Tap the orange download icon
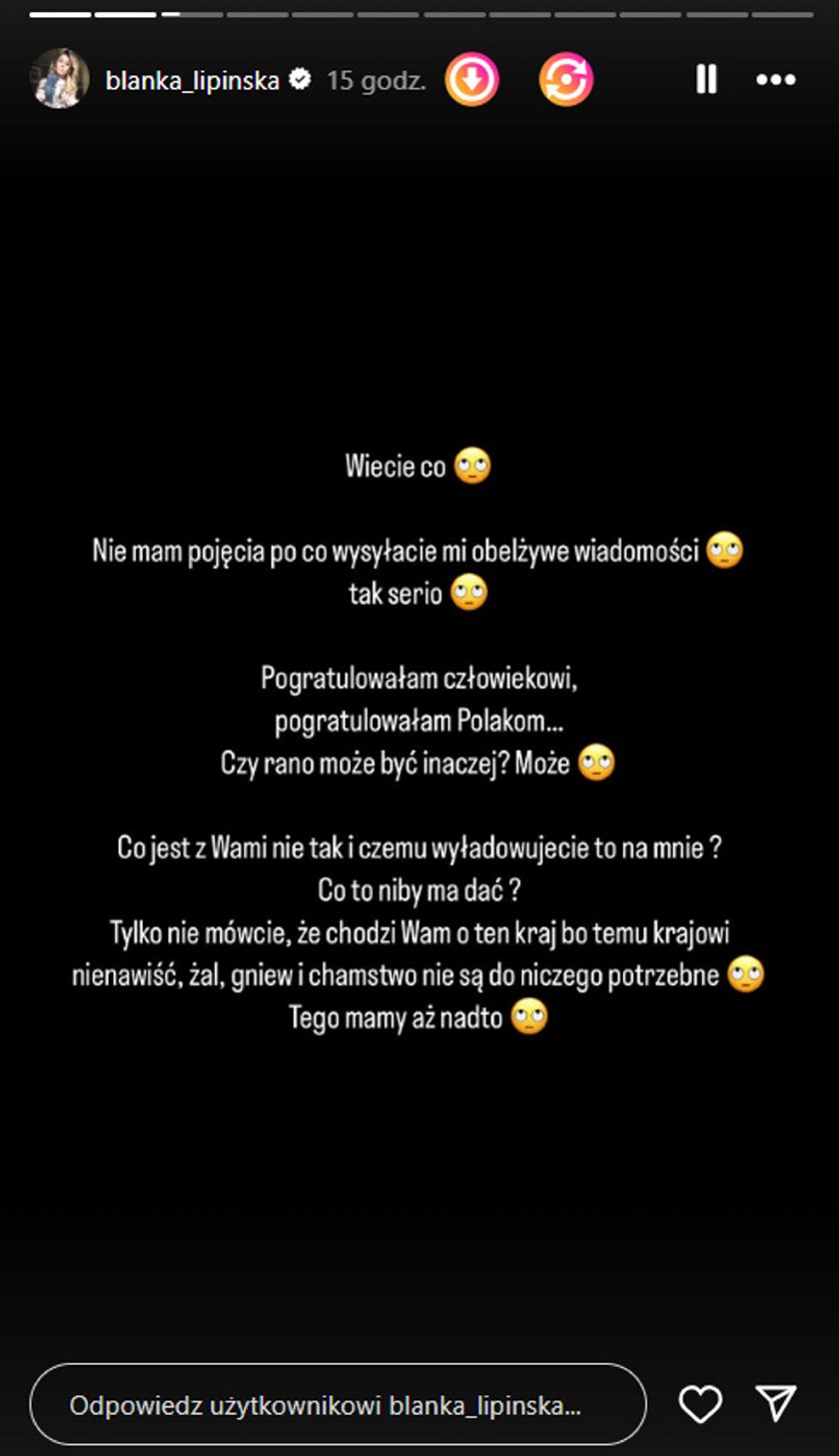839x1456 pixels. tap(471, 79)
